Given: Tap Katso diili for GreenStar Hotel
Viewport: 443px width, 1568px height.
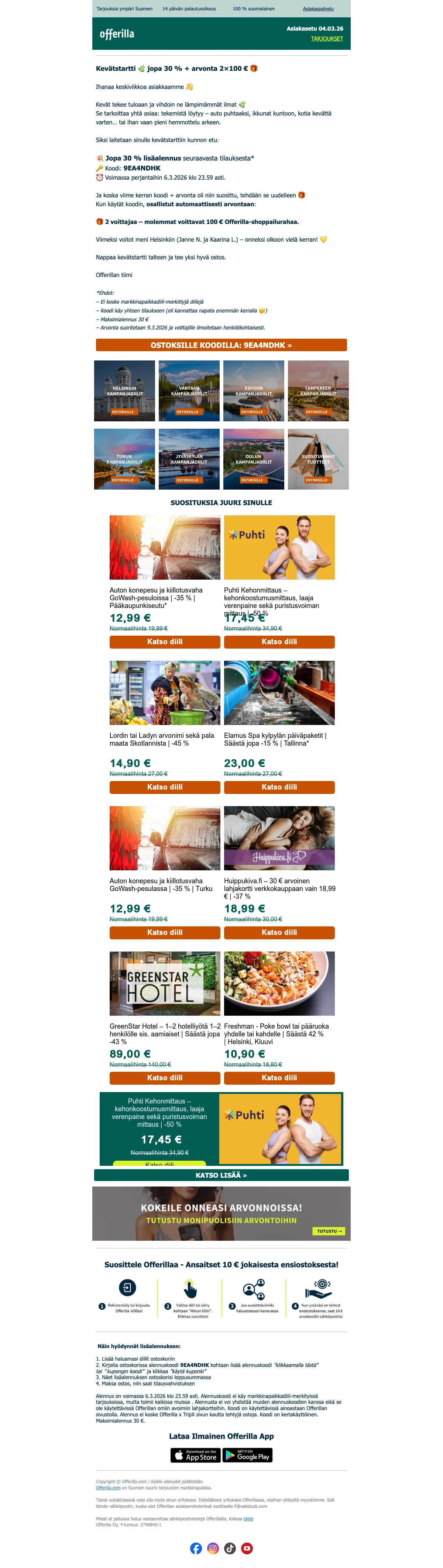Looking at the screenshot, I should point(165,1078).
